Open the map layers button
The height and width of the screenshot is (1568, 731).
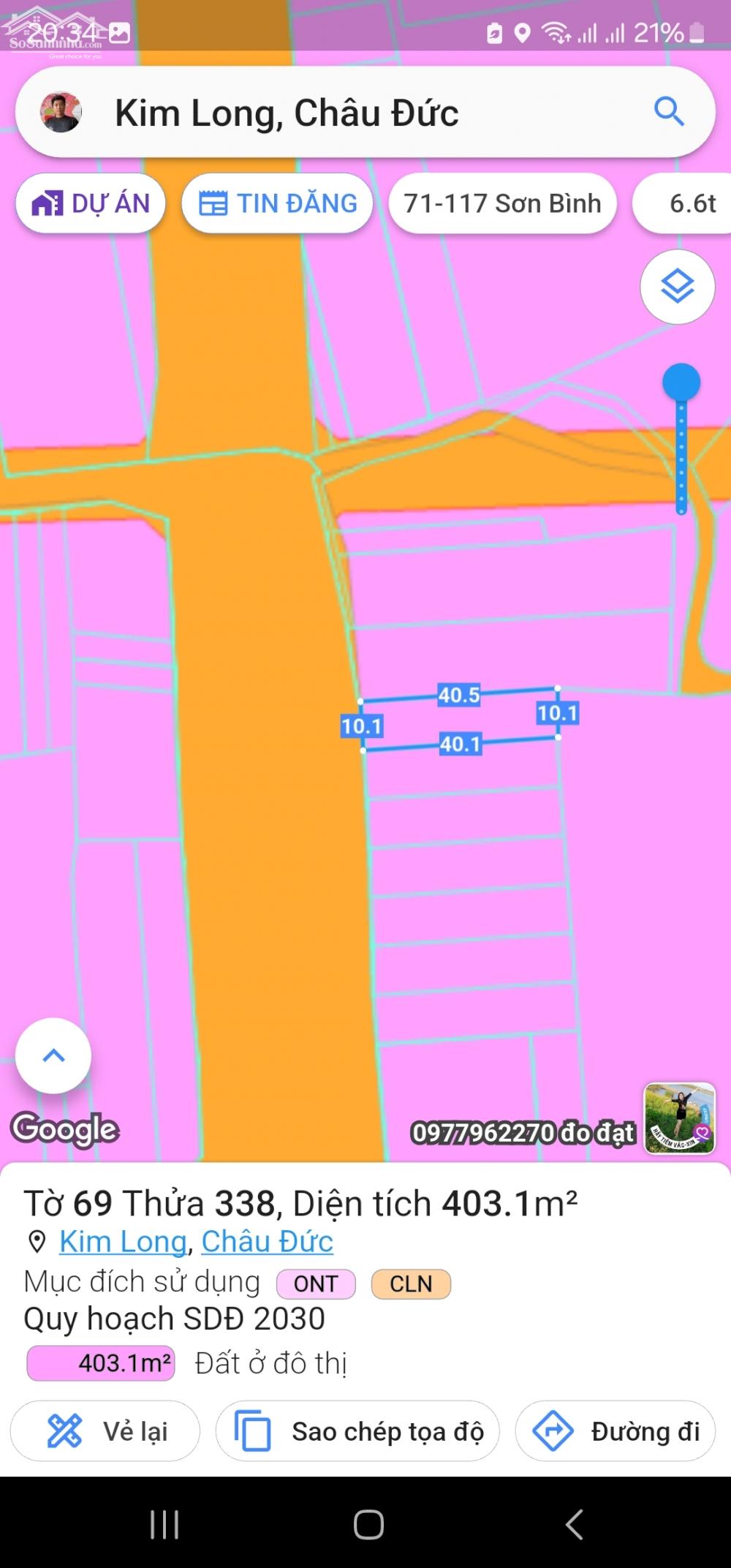click(x=677, y=287)
